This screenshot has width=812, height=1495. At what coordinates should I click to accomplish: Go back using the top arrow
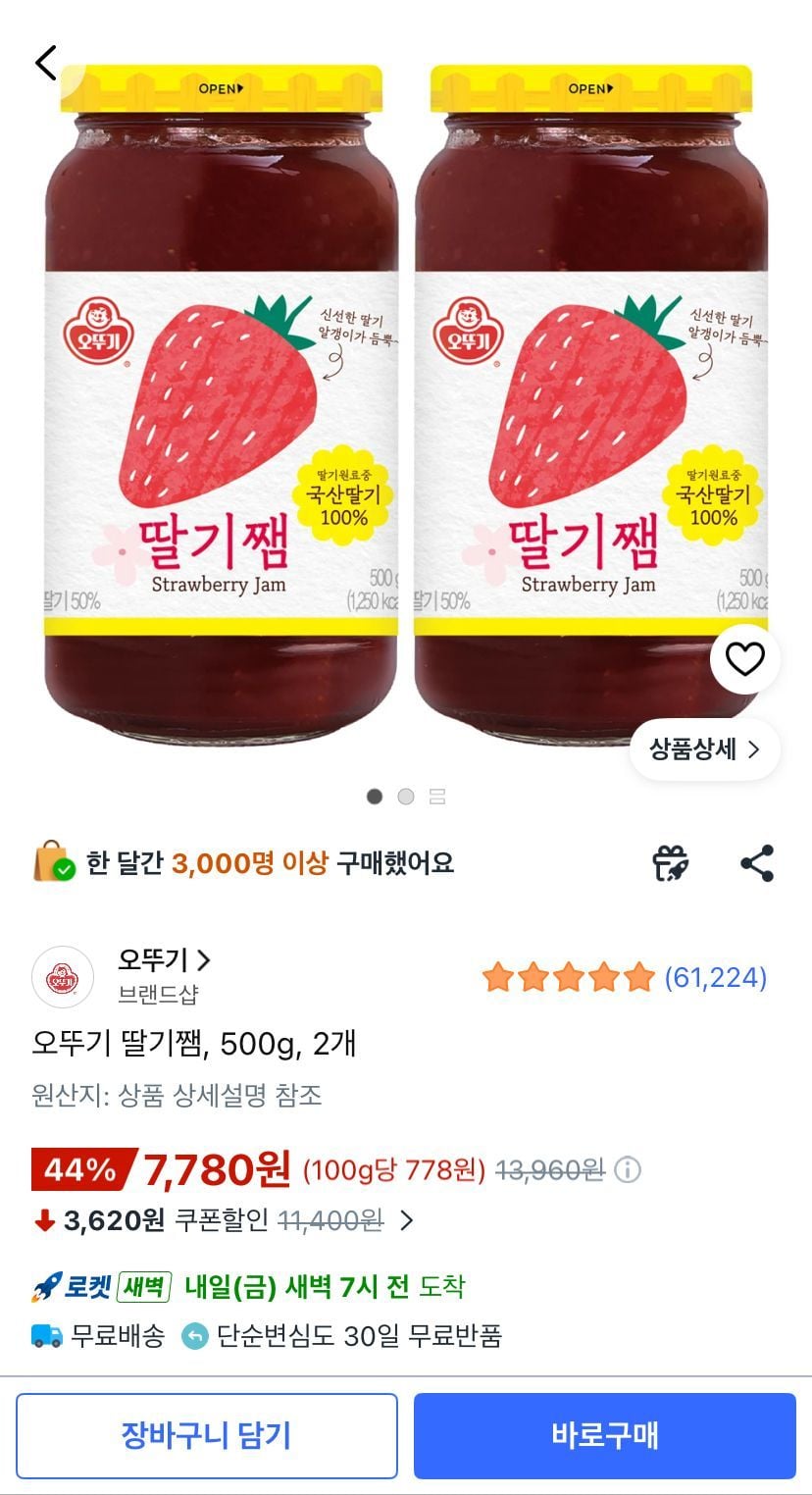pos(45,62)
